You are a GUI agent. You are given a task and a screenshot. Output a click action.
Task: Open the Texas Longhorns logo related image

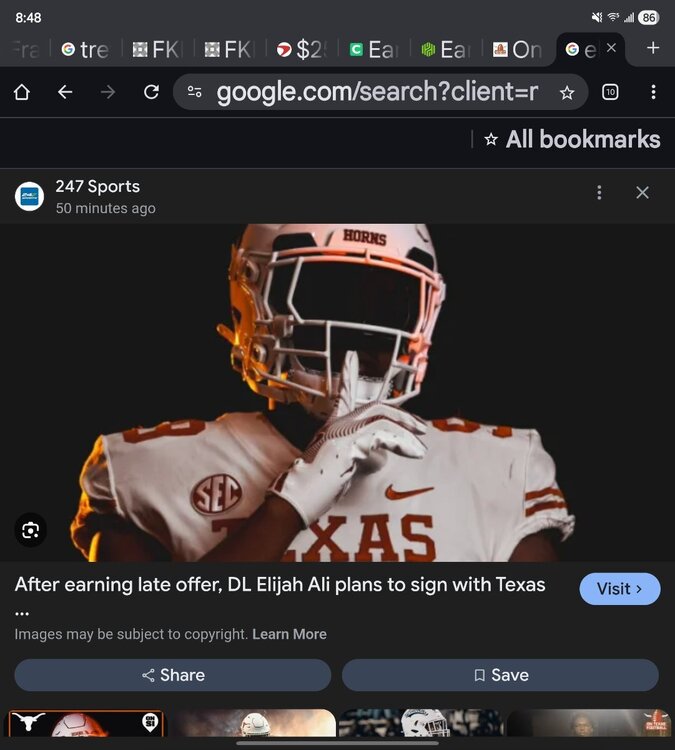point(85,724)
